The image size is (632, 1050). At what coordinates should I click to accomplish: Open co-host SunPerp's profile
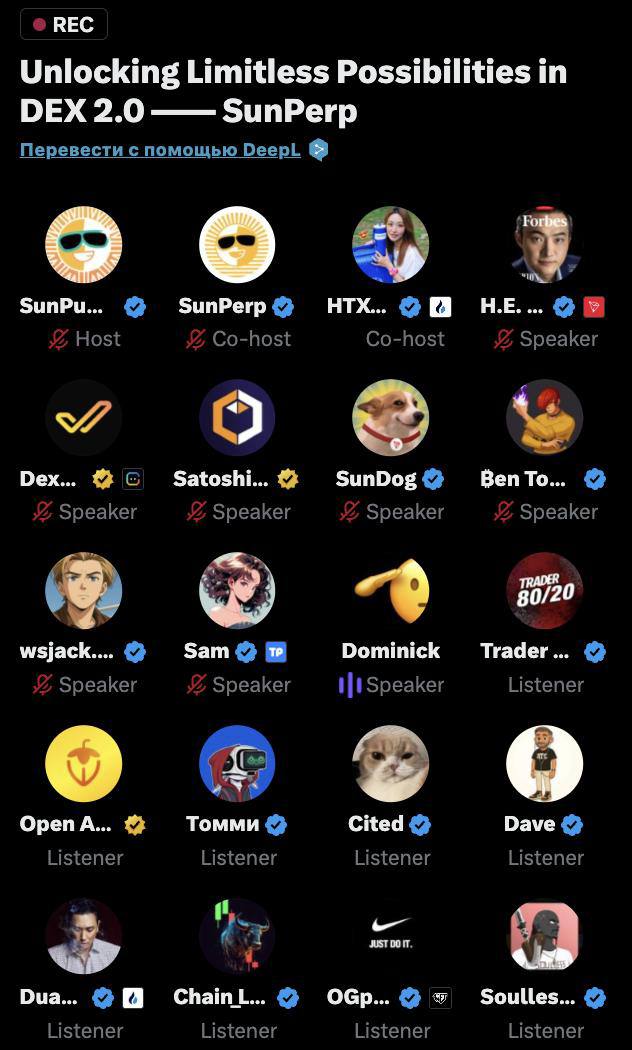click(x=237, y=245)
